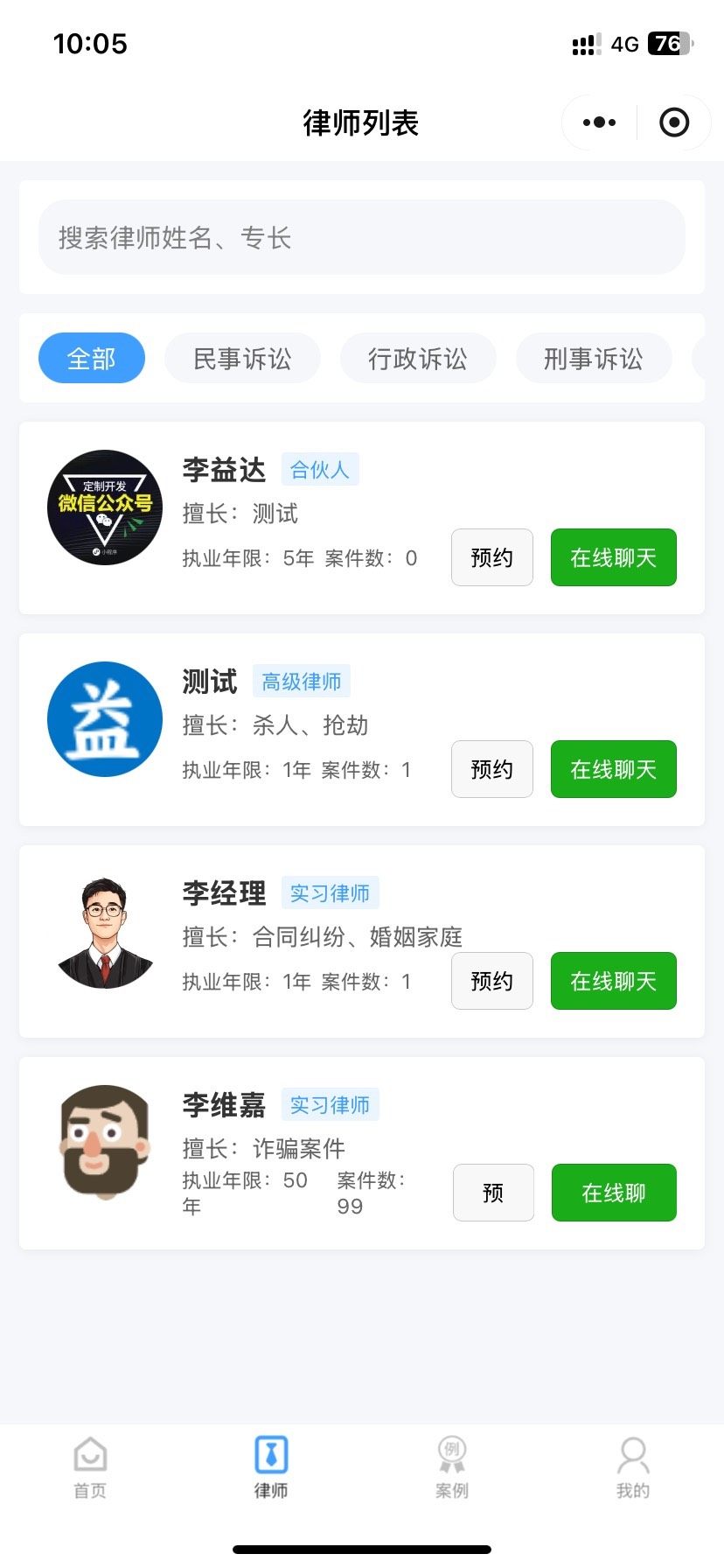
Task: Tap the lawyer name search field
Action: (x=361, y=237)
